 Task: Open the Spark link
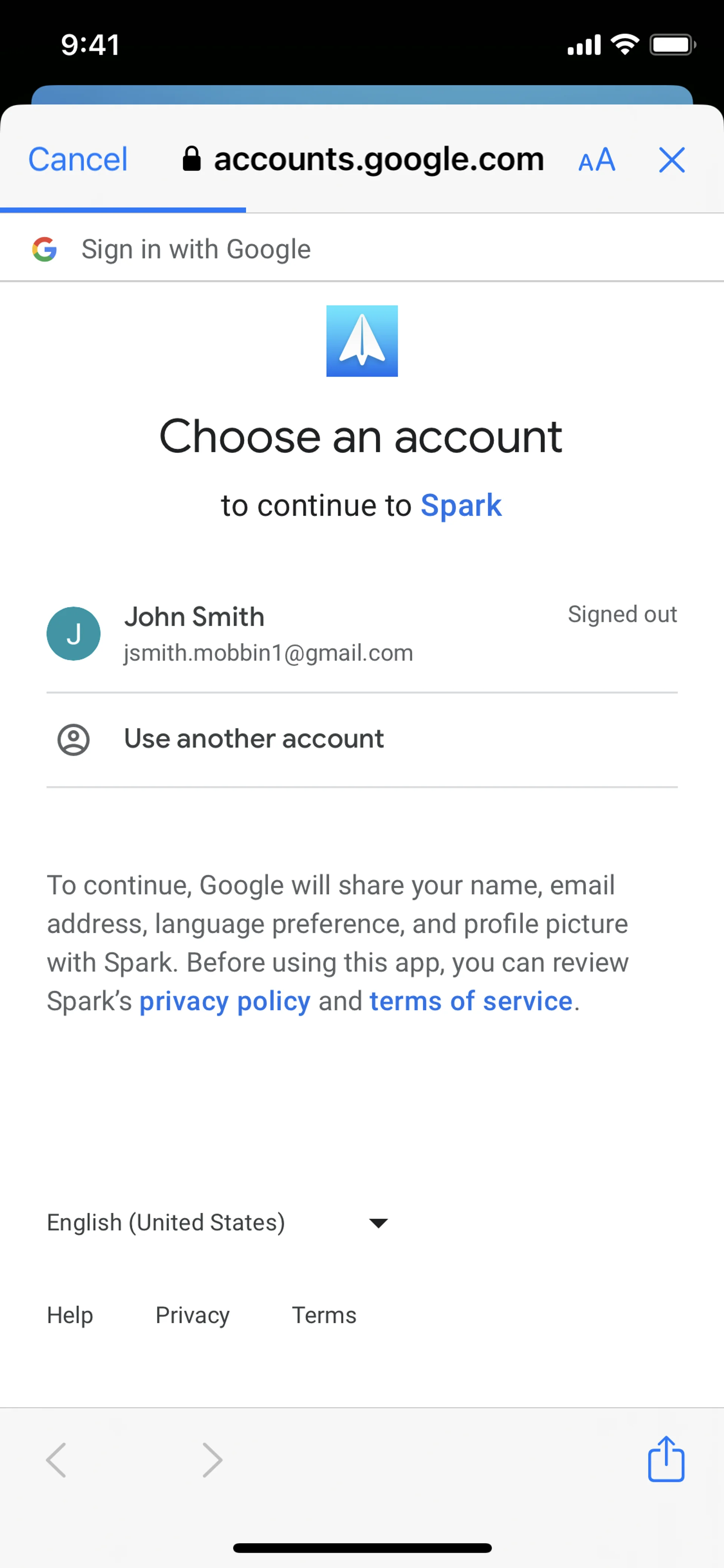click(x=461, y=506)
